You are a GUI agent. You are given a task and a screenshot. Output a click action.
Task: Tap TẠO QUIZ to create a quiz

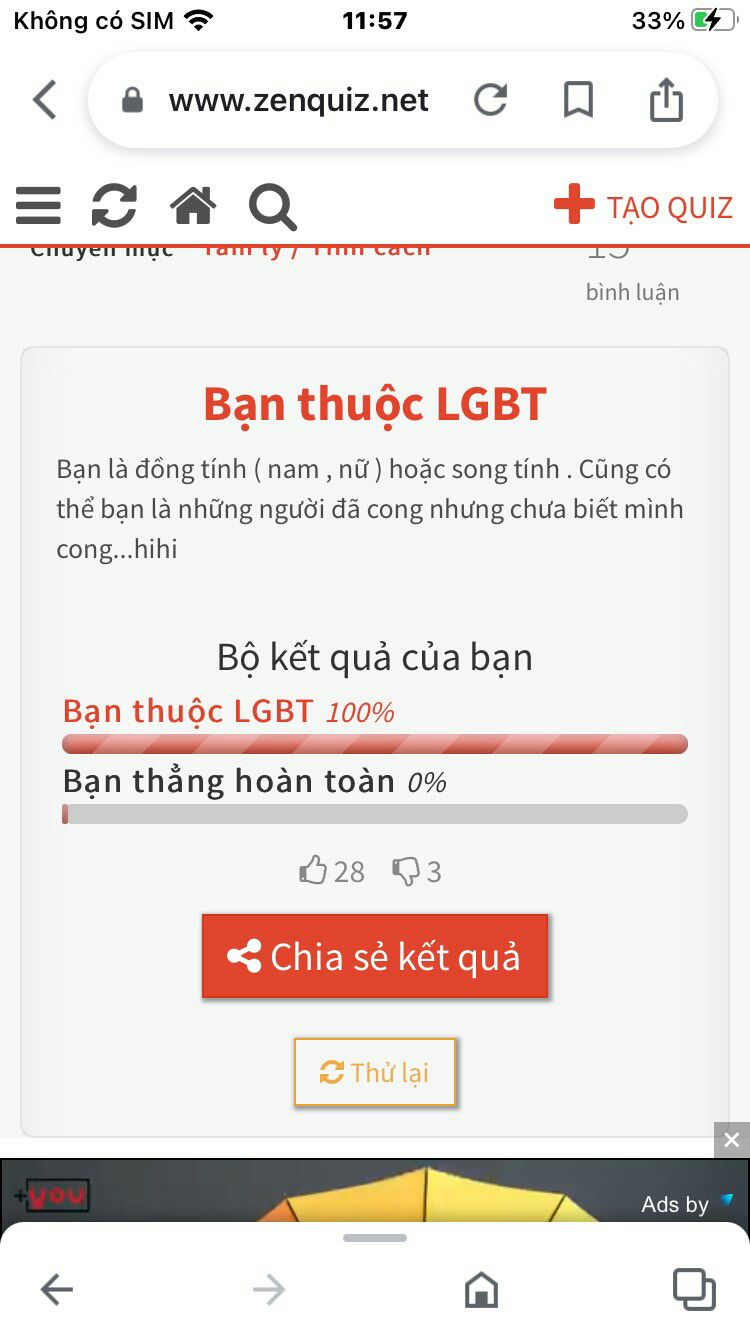click(643, 207)
